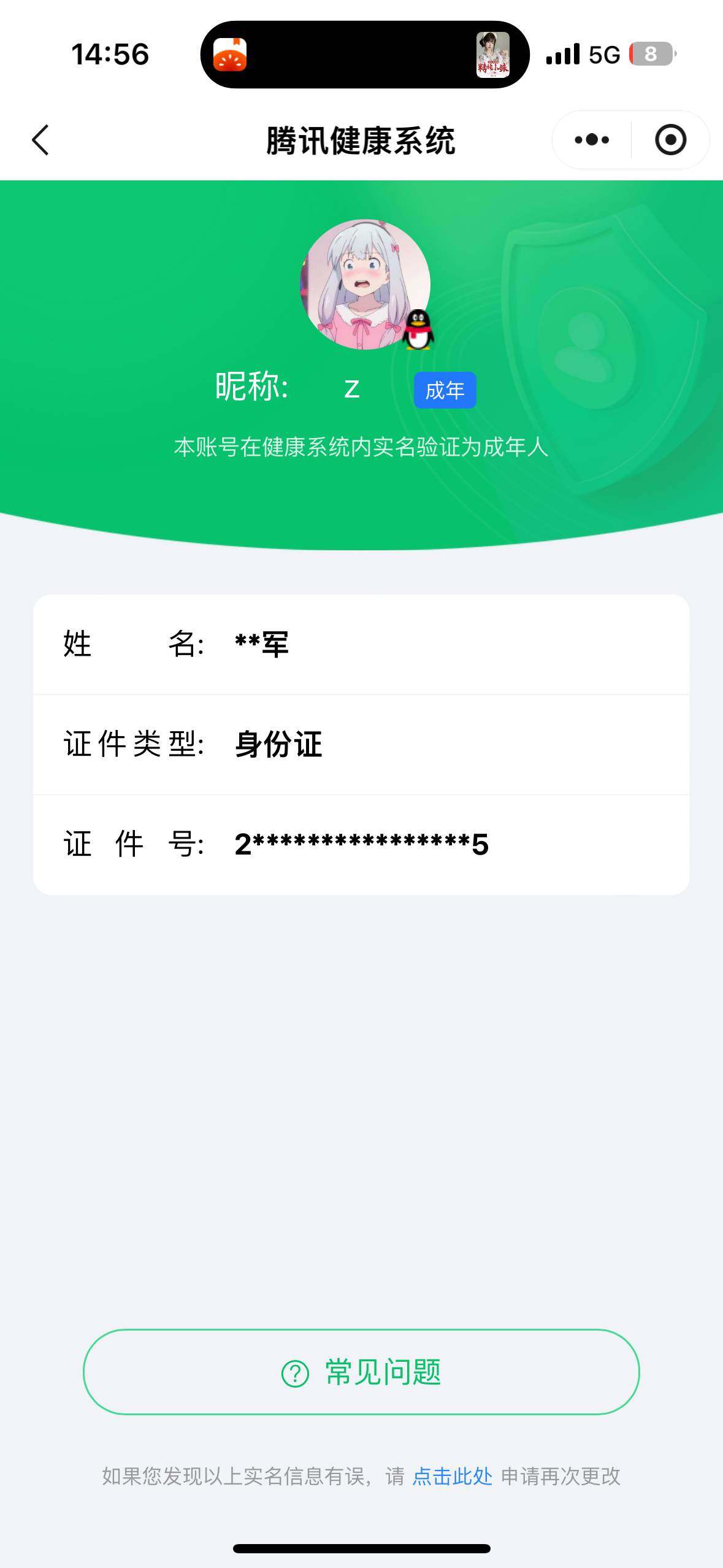Tap the back chevron to return
Screen dimensions: 723x1568
[x=39, y=140]
